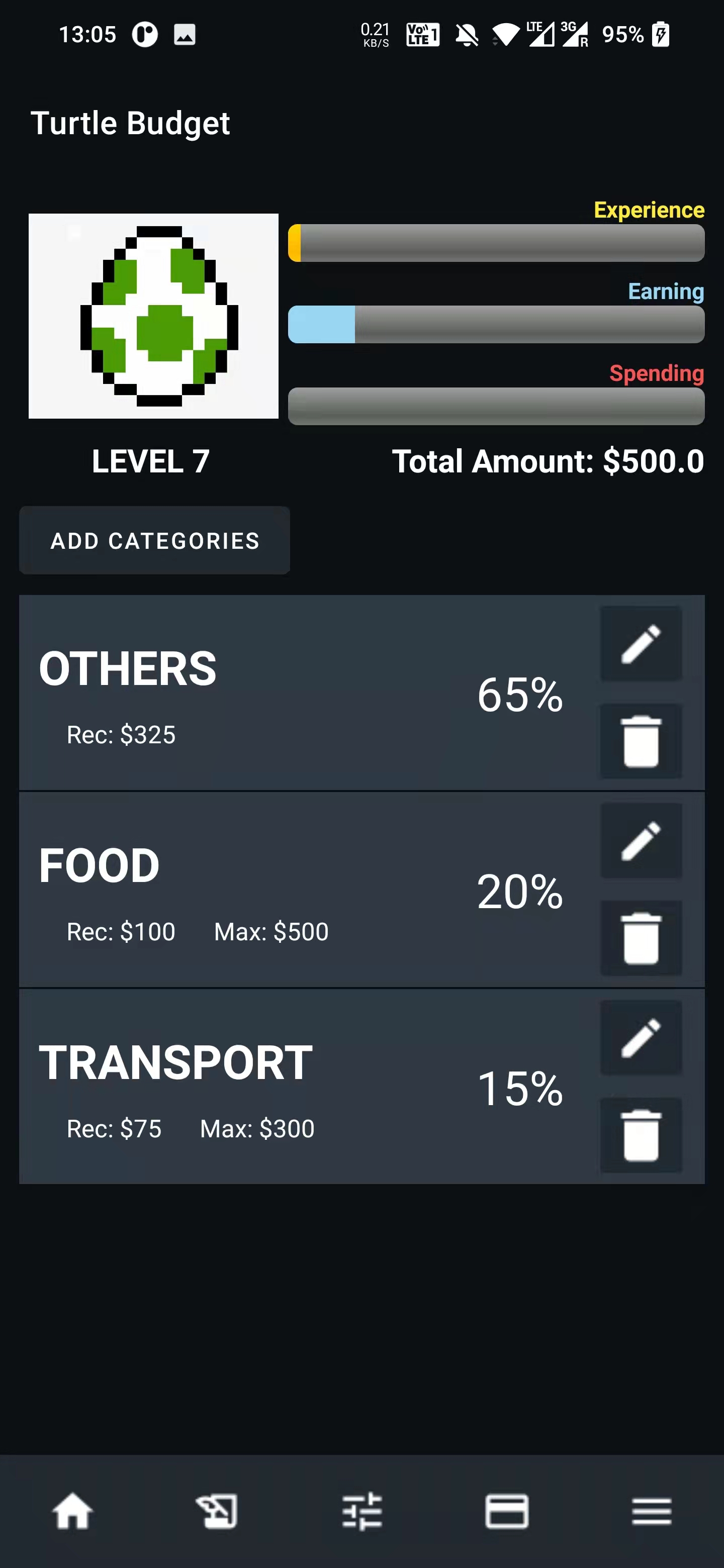The image size is (724, 1568).
Task: Remove the FOOD category via trash icon
Action: coord(641,937)
